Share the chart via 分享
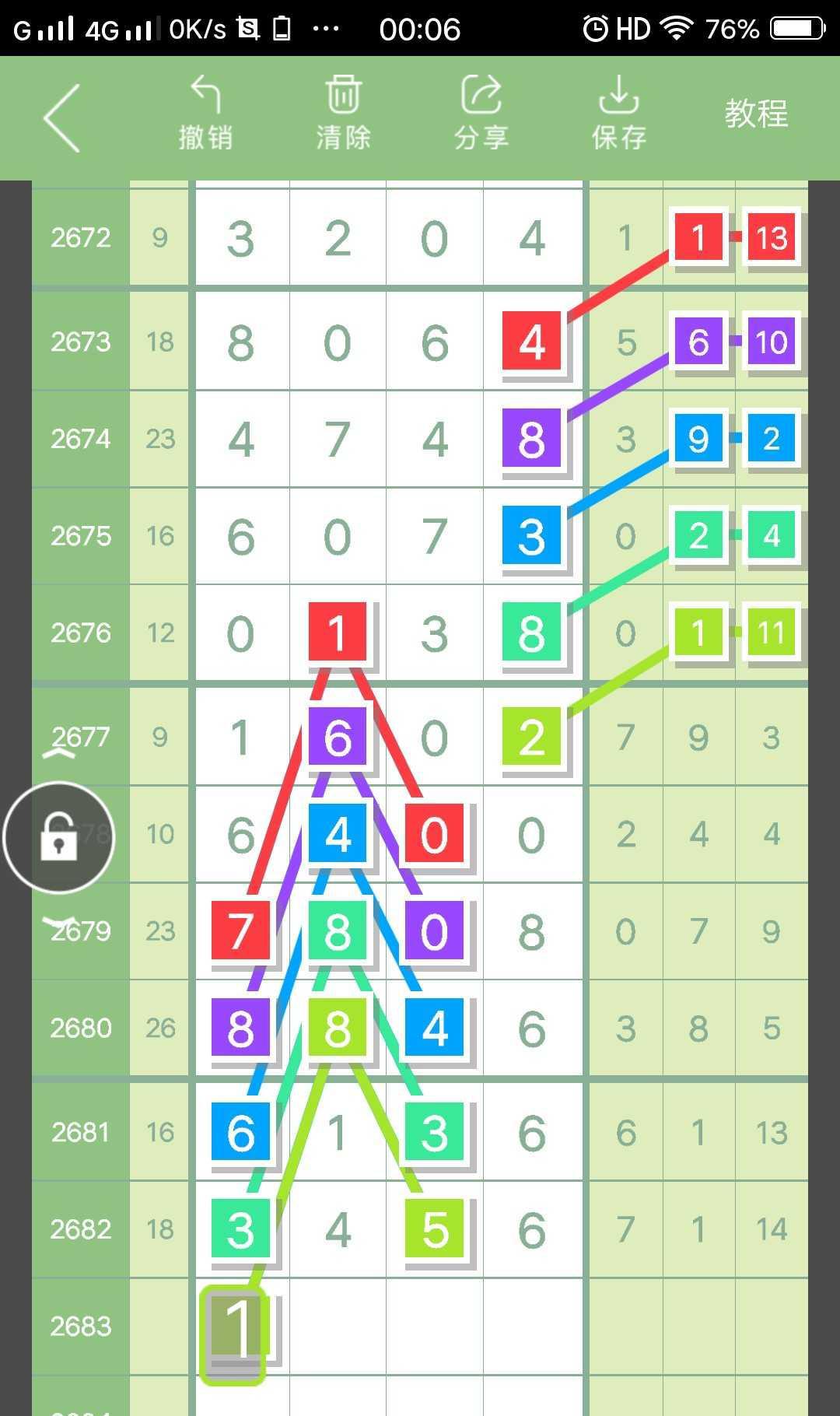Screen dimensions: 840x1416 (481, 114)
